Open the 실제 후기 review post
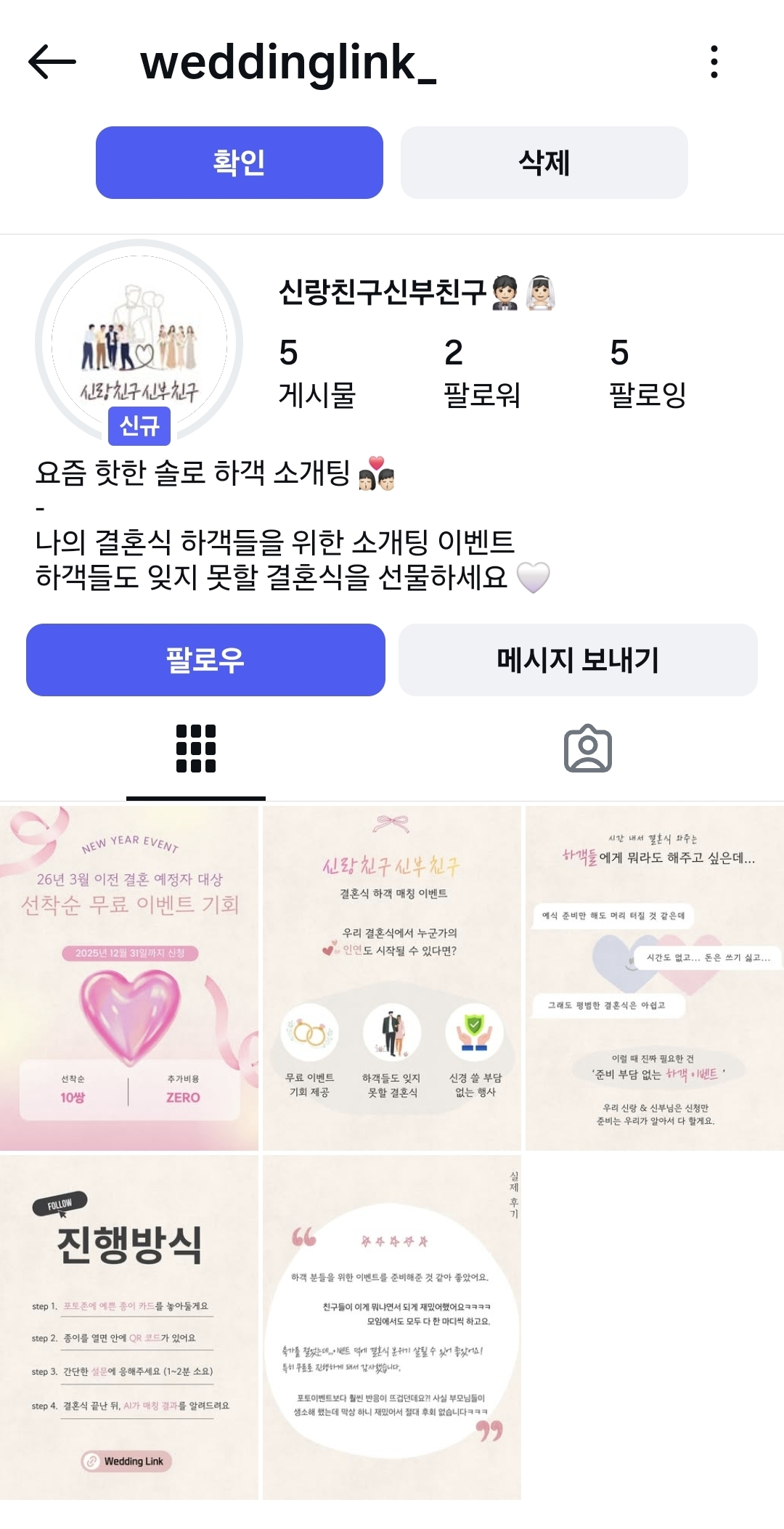The height and width of the screenshot is (1529, 784). click(392, 1327)
